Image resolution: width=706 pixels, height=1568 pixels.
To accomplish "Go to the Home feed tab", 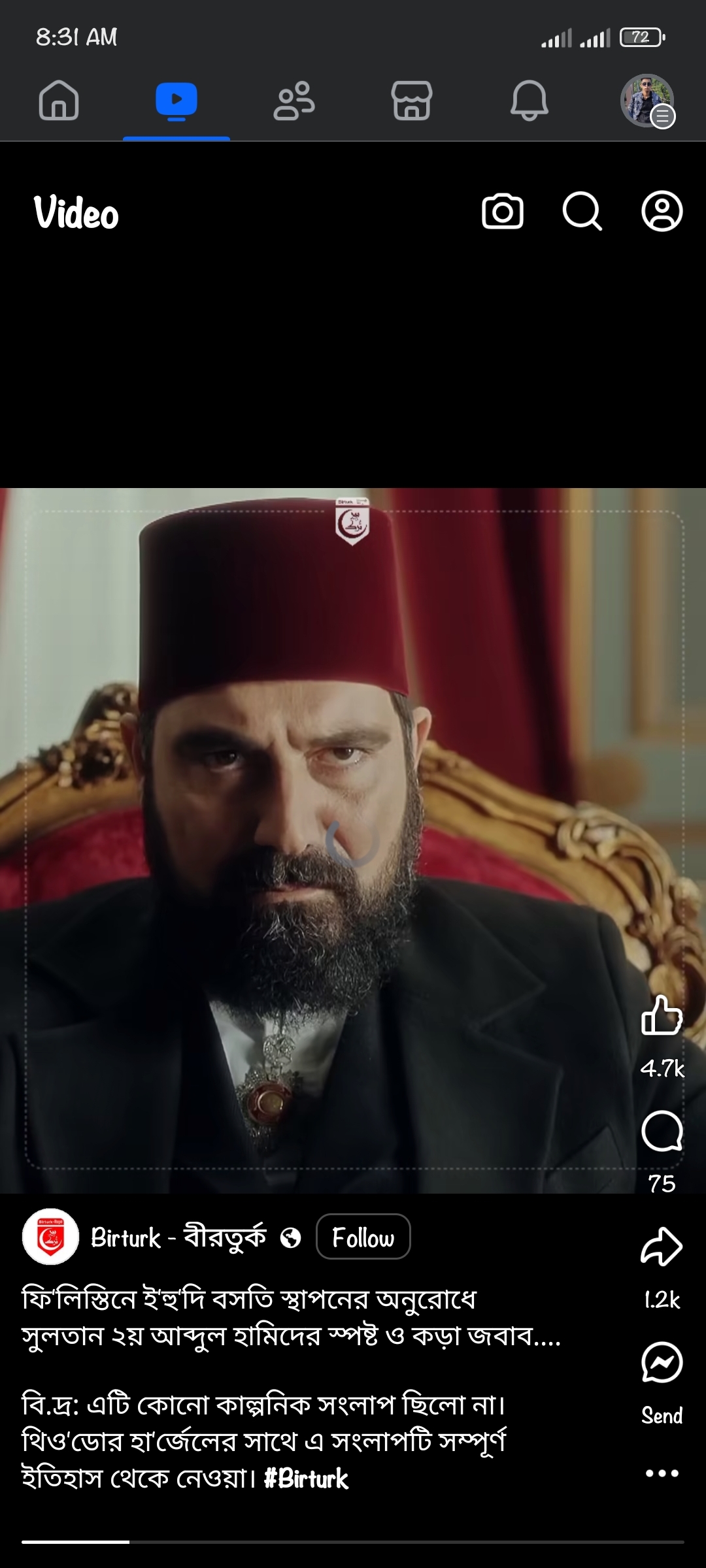I will point(59,101).
